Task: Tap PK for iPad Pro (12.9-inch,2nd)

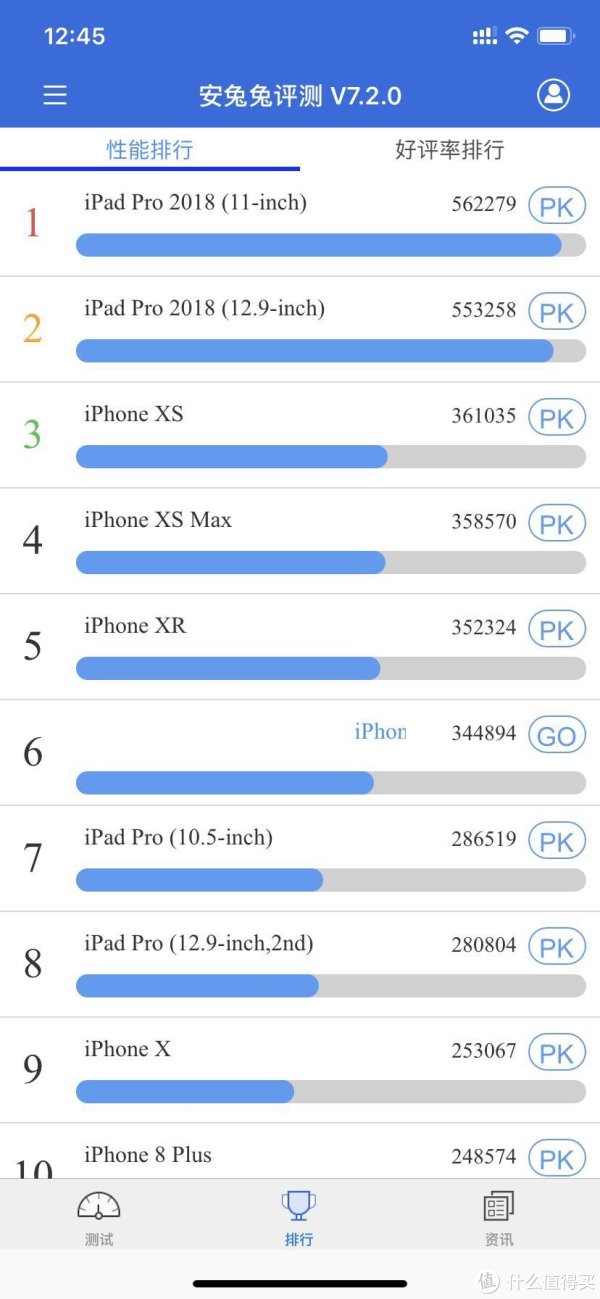Action: [556, 948]
